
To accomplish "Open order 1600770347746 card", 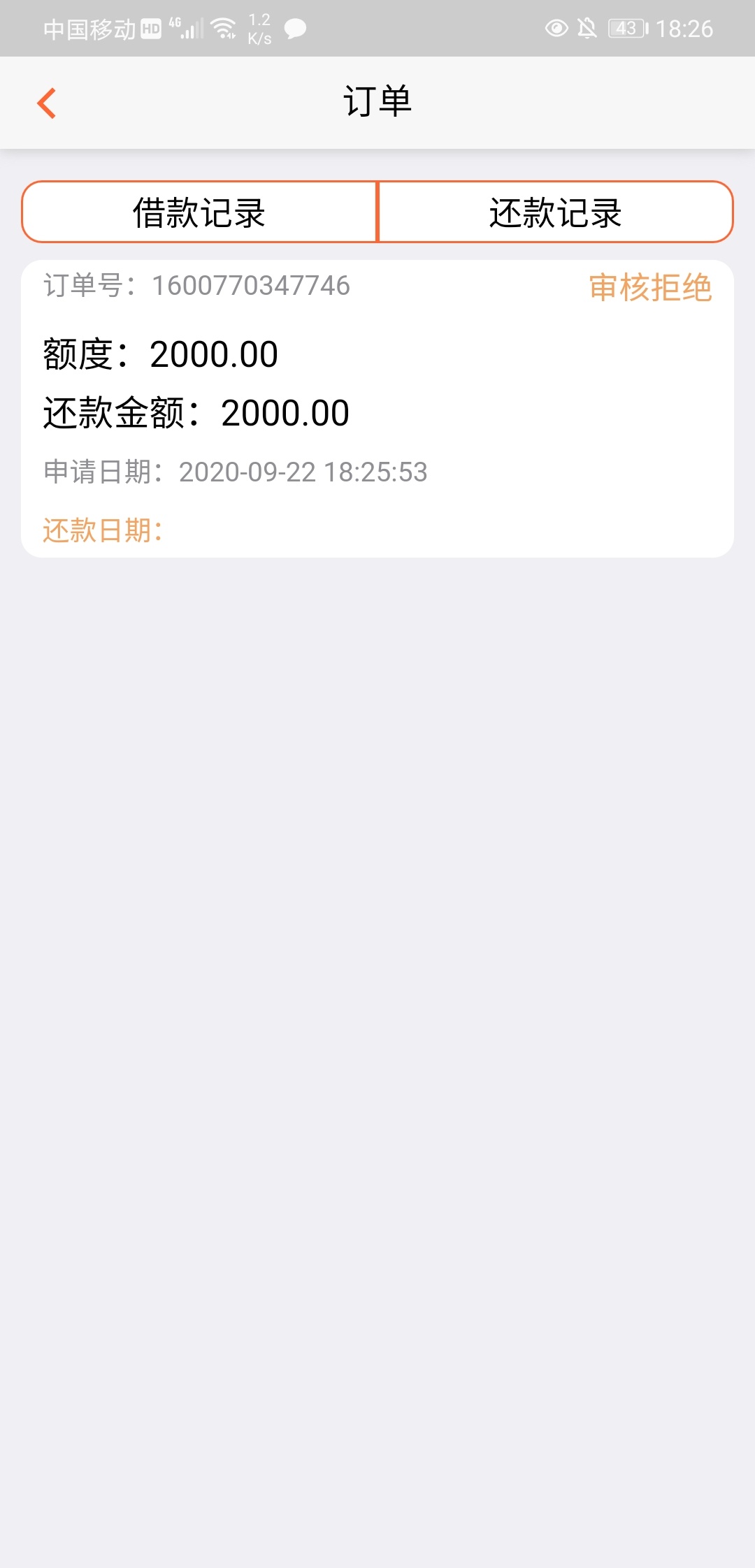I will 377,409.
